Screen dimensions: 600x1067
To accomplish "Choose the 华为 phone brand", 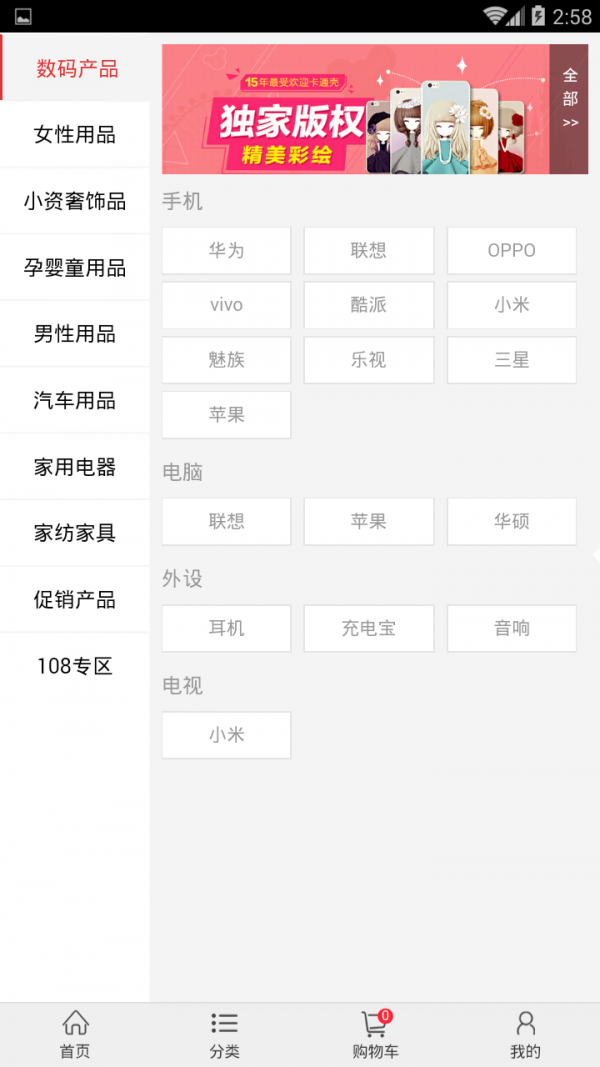I will tap(226, 250).
